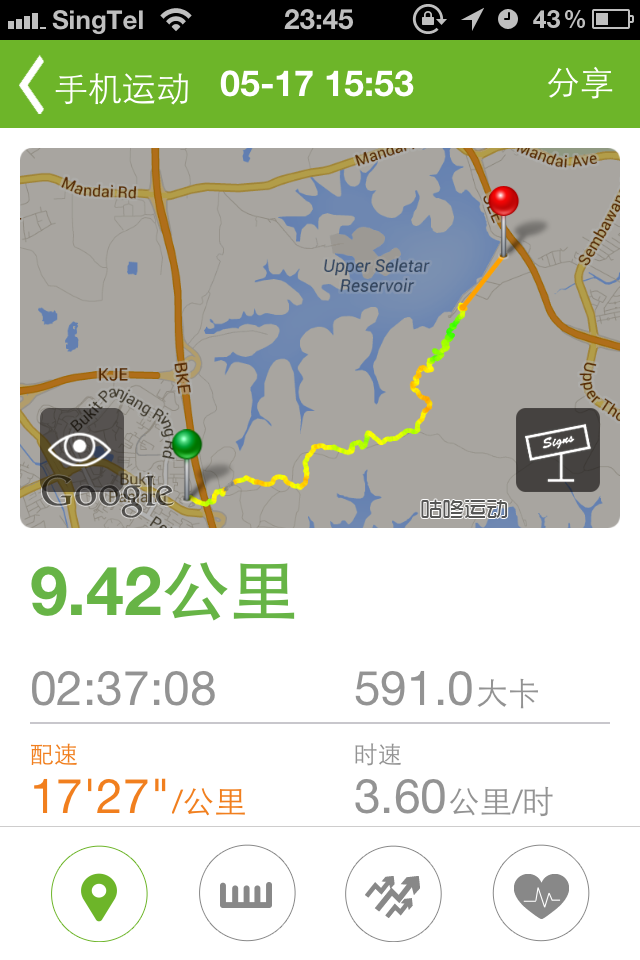Tap the Signs board icon on map
The width and height of the screenshot is (640, 960).
pos(557,450)
